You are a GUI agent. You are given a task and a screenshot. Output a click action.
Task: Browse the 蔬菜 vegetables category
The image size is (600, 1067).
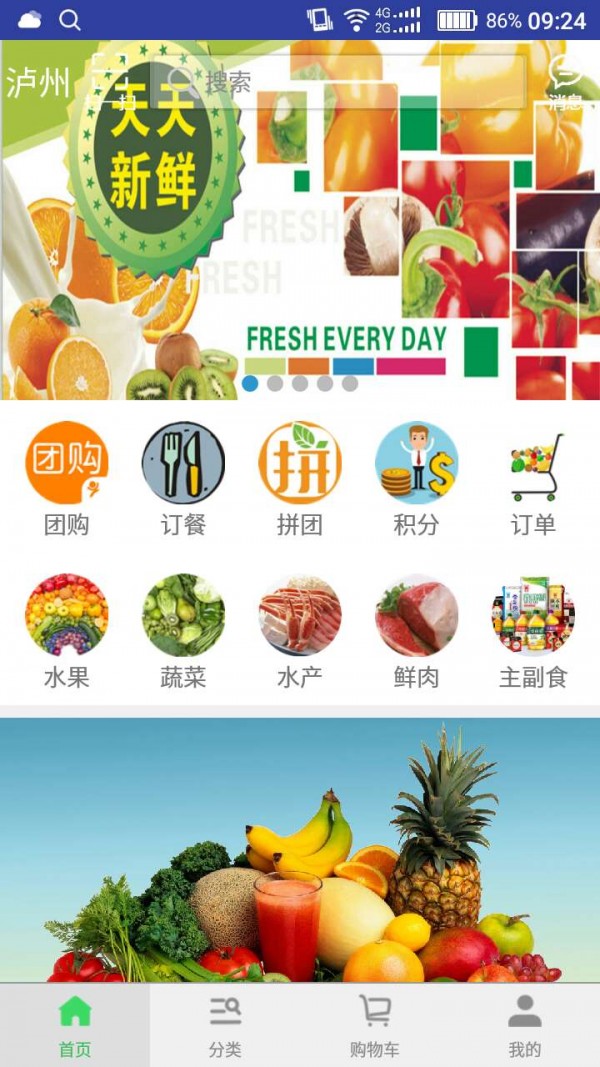(x=183, y=632)
